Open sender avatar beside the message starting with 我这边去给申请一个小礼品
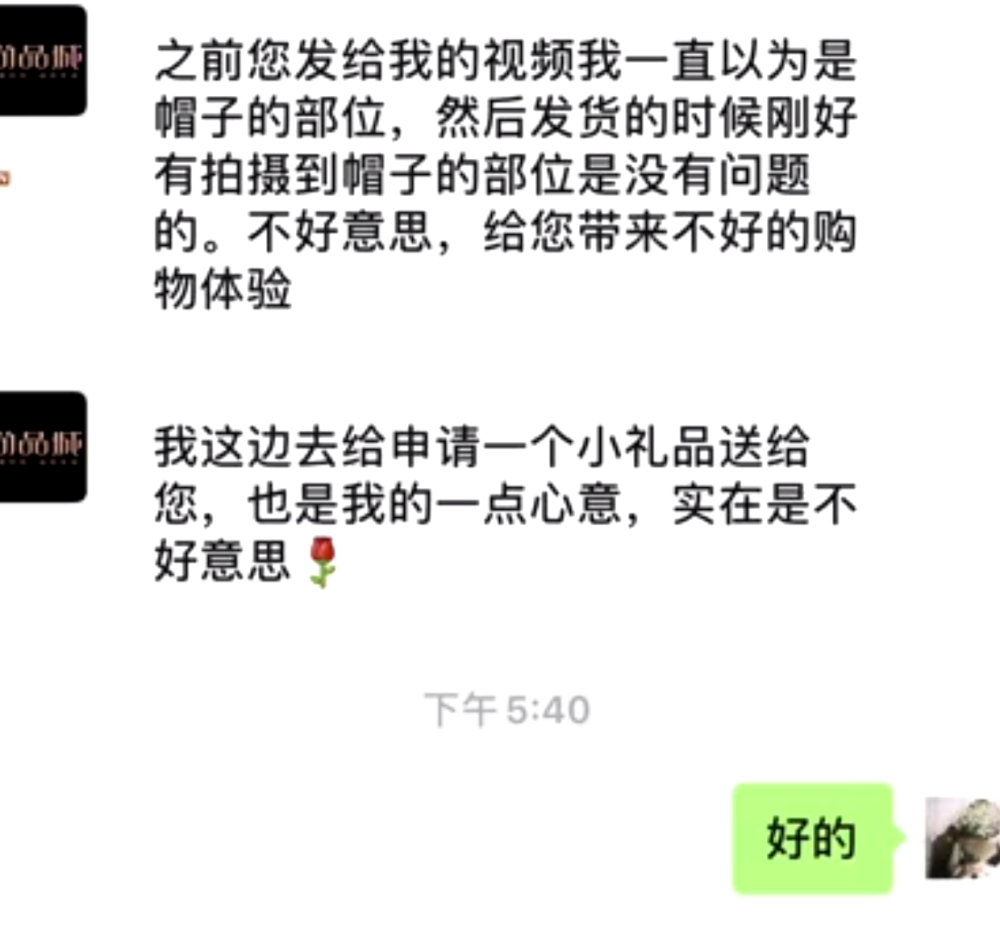Screen dimensions: 1000x926 (40, 446)
